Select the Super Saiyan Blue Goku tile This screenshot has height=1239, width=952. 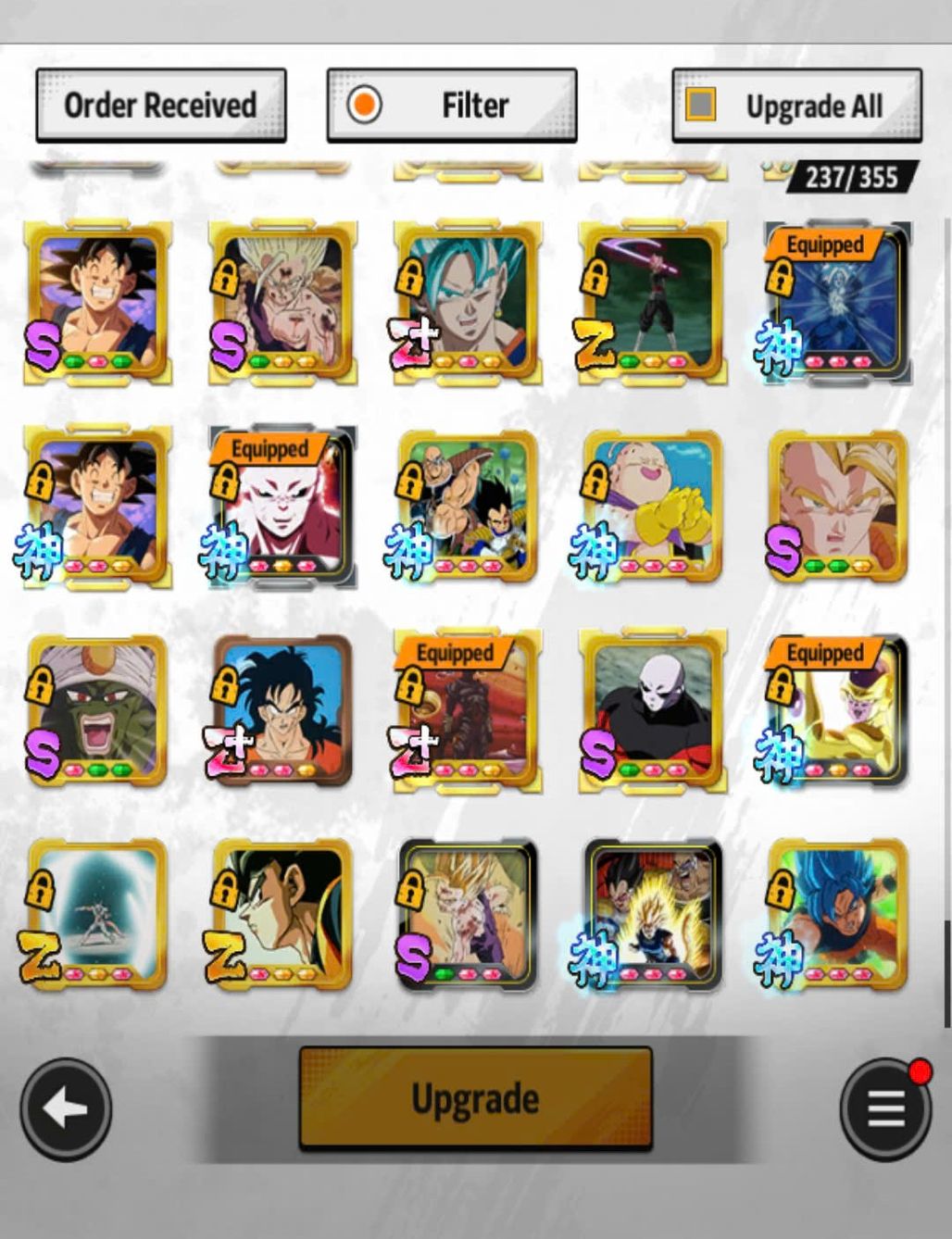(x=838, y=914)
